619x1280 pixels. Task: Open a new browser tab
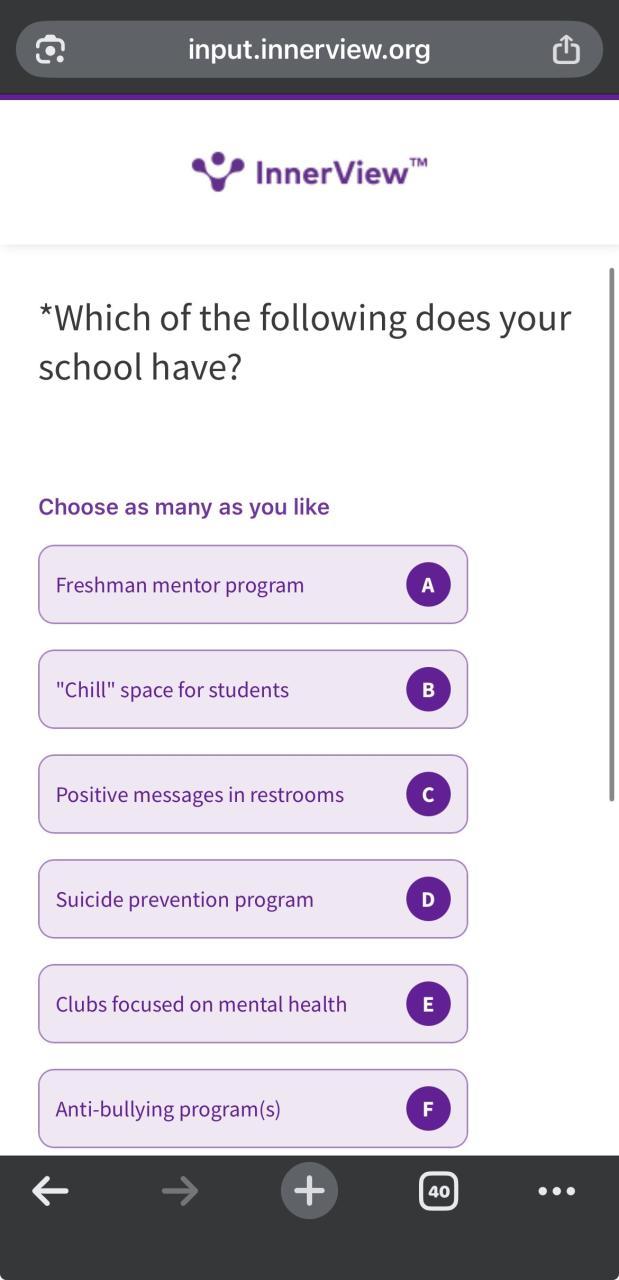point(309,1191)
